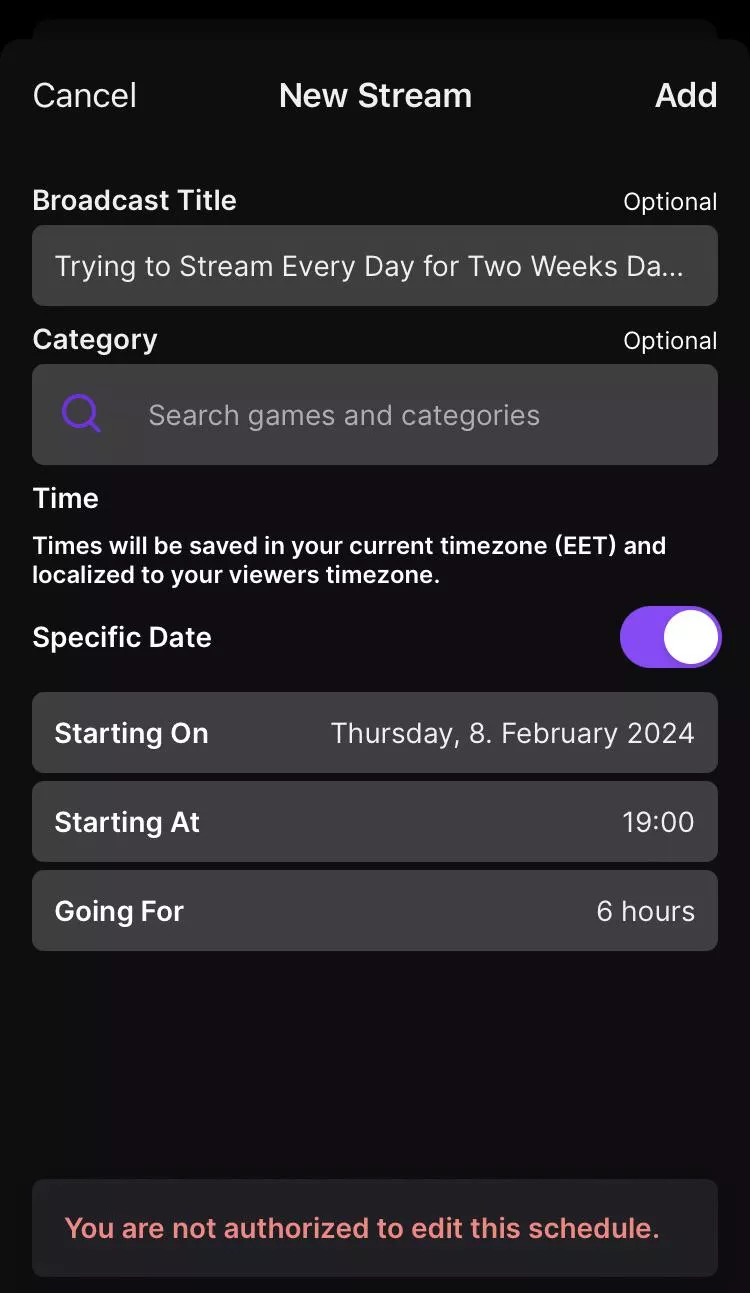This screenshot has width=750, height=1293.
Task: Edit the Broadcast Title field
Action: click(374, 266)
